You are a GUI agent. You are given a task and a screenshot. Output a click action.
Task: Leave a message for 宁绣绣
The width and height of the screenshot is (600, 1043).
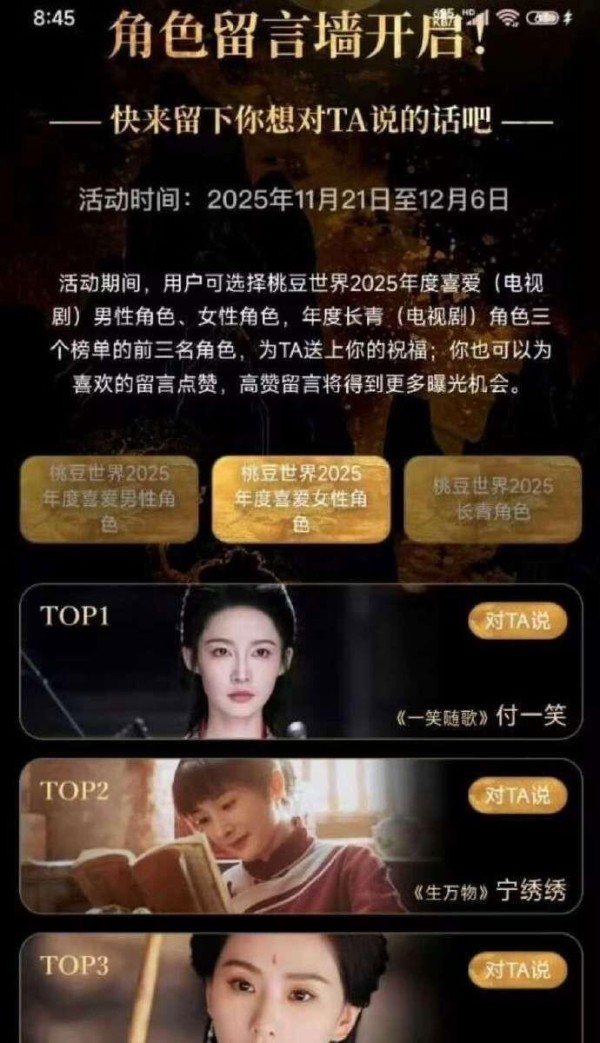pos(517,796)
